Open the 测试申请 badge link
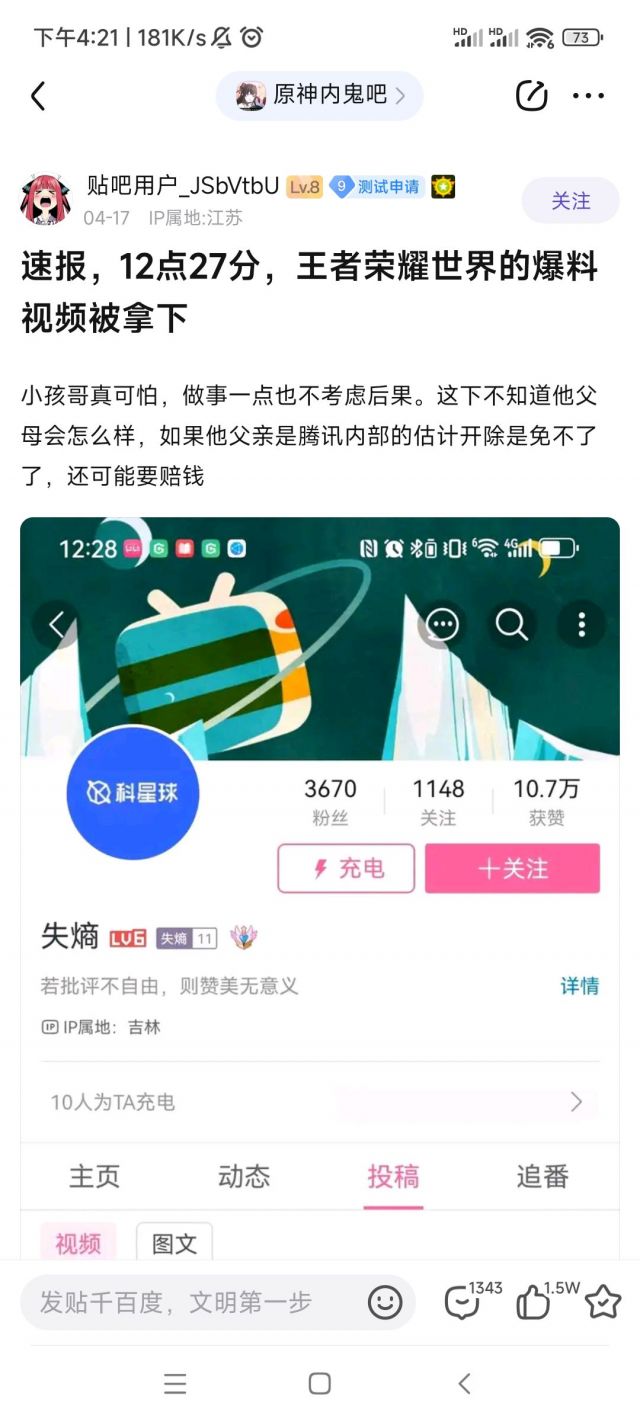Image resolution: width=640 pixels, height=1422 pixels. pos(378,187)
